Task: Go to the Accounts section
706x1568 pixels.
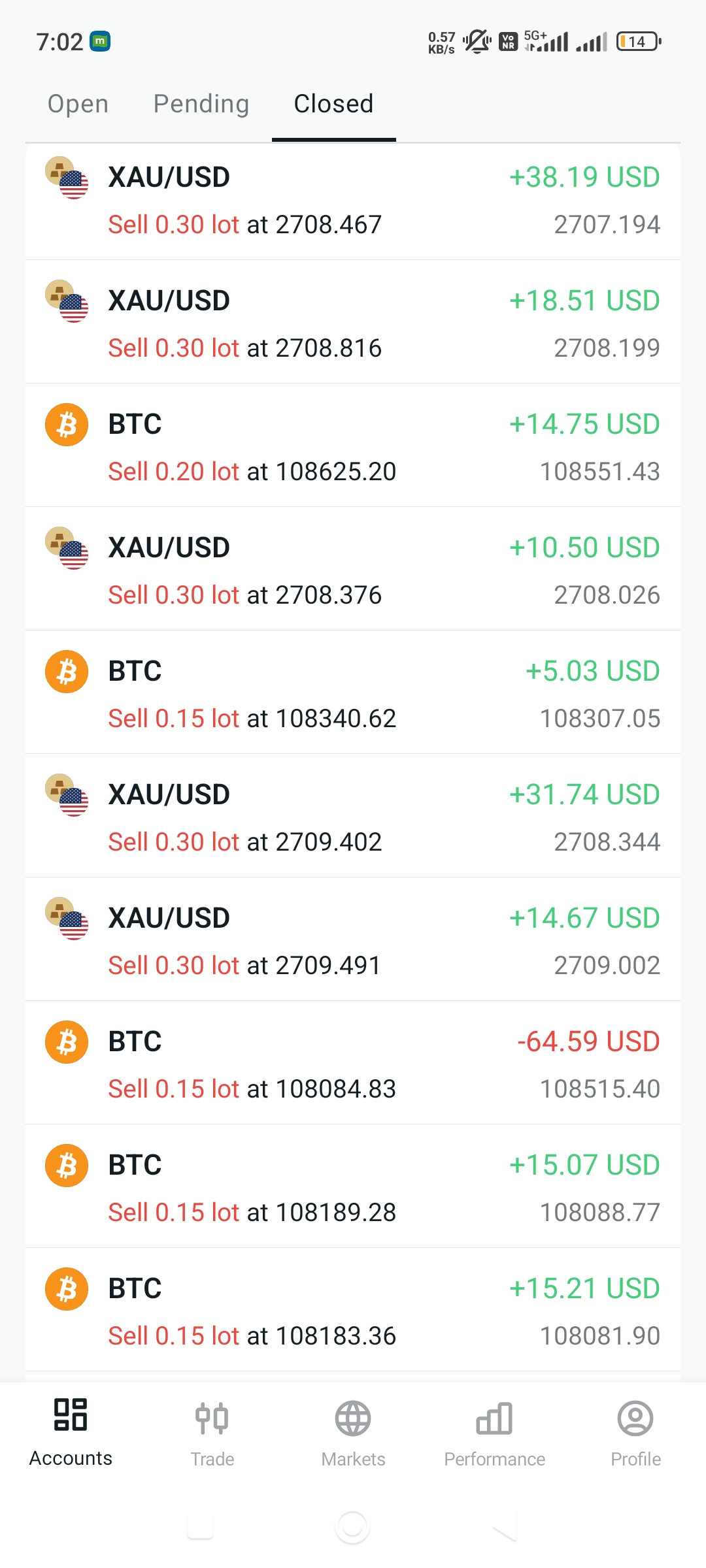Action: [71, 1432]
